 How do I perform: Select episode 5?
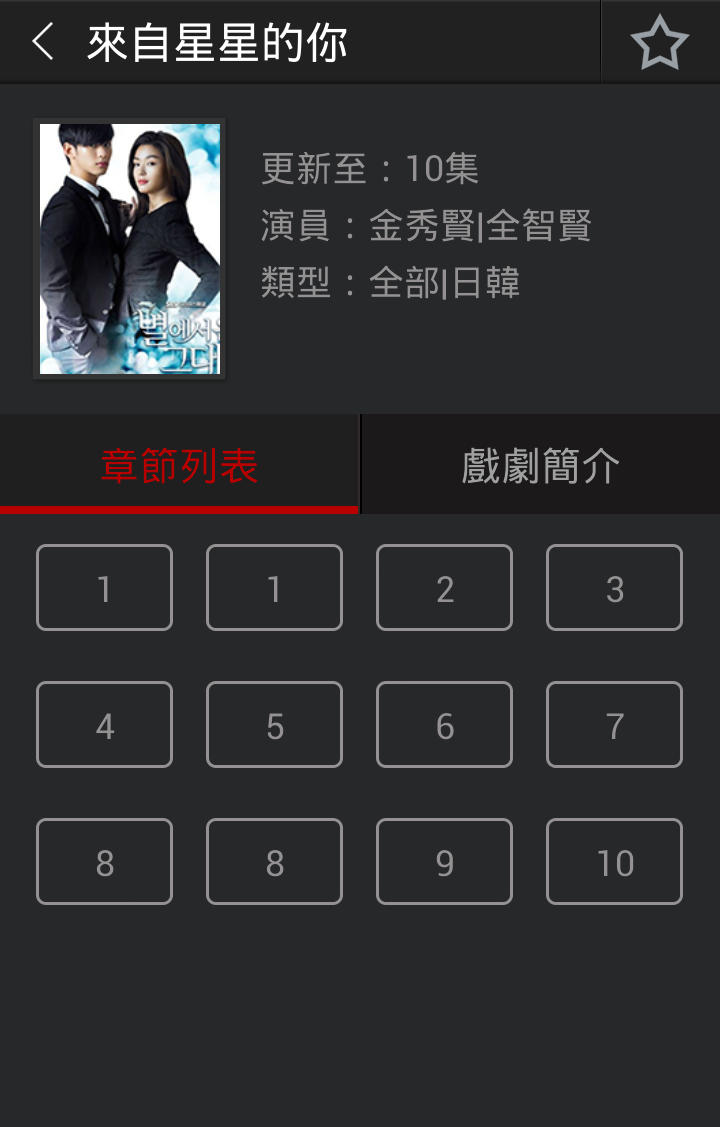point(274,725)
